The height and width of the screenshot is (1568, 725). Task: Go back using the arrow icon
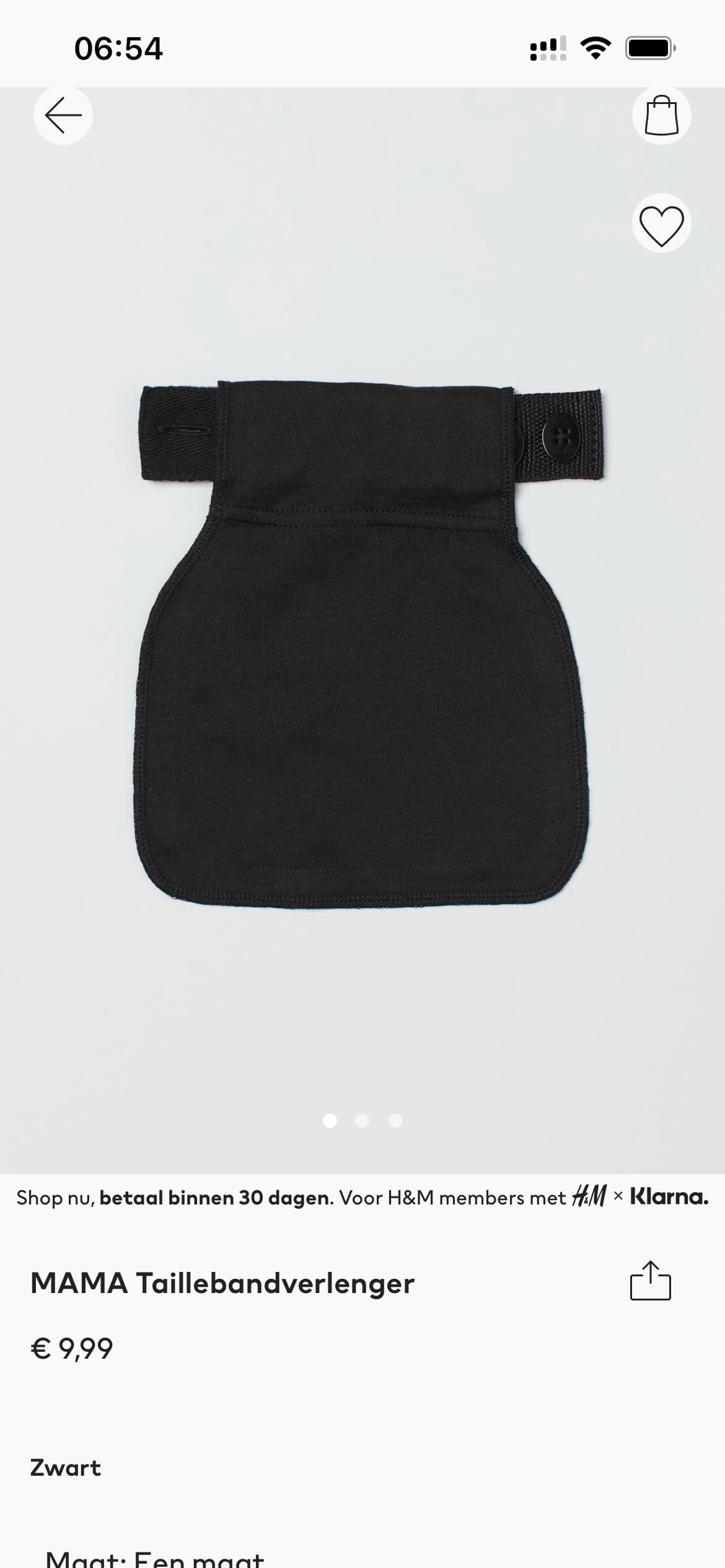(63, 115)
